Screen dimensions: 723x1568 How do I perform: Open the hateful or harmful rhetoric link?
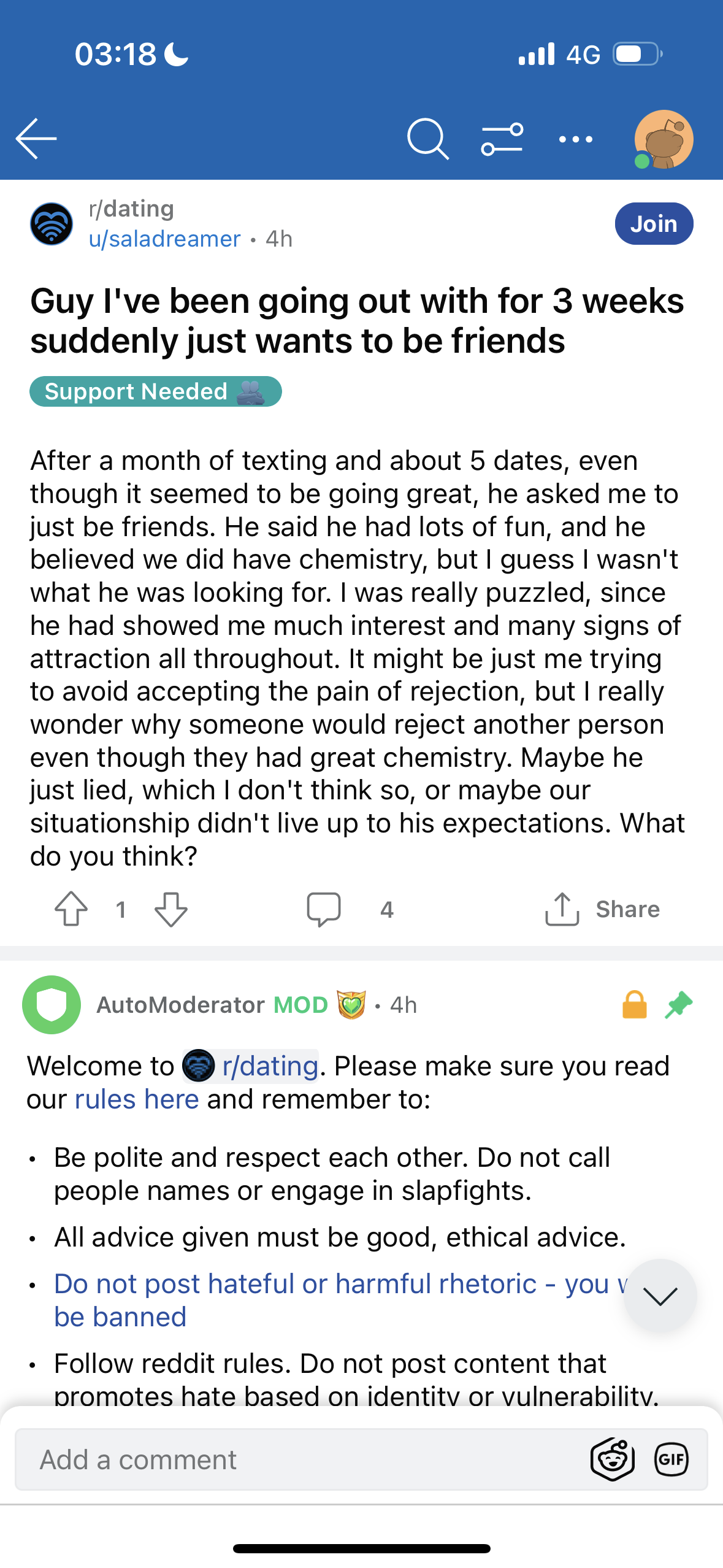pos(294,1284)
